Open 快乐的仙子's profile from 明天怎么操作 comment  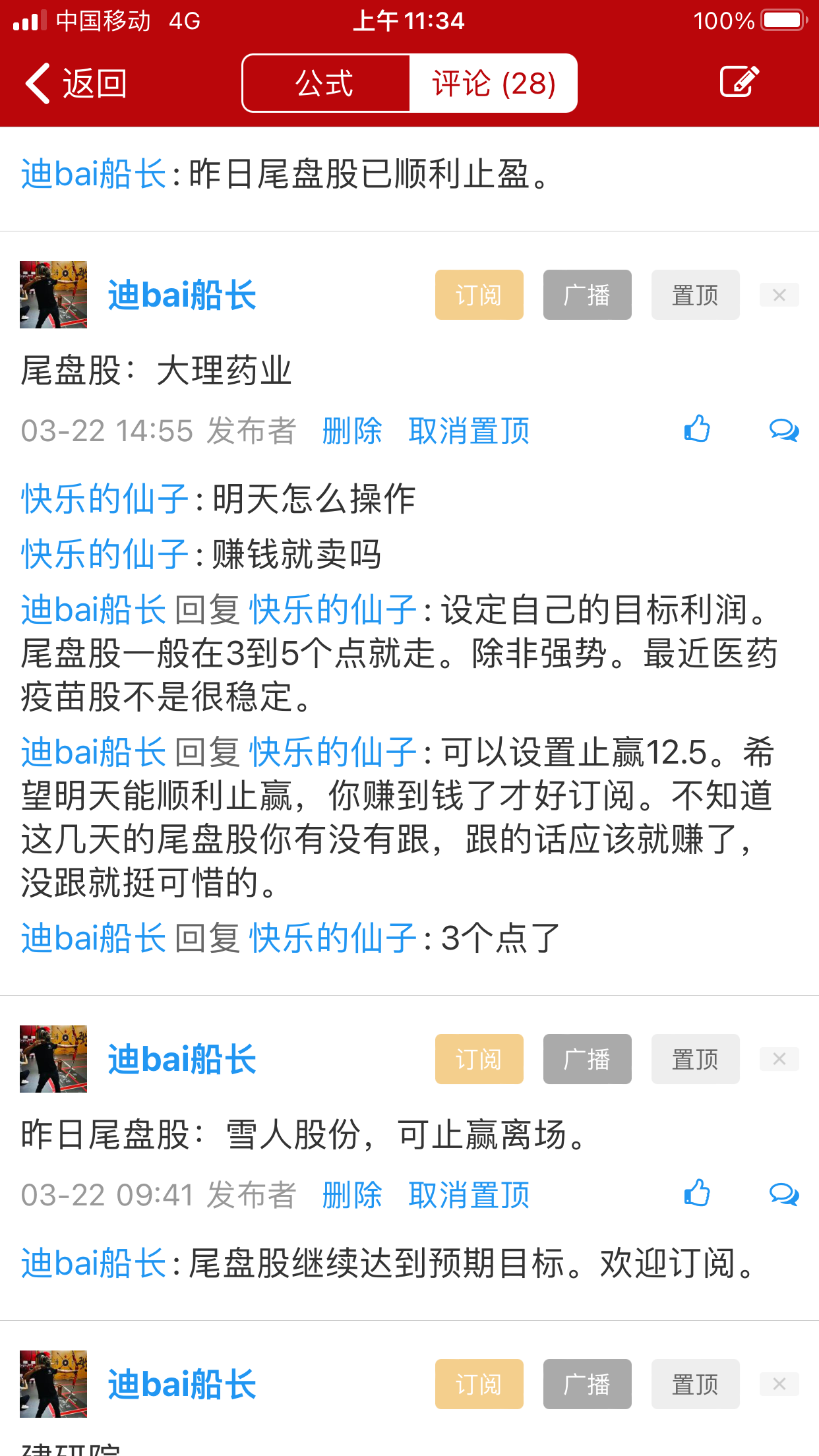105,499
